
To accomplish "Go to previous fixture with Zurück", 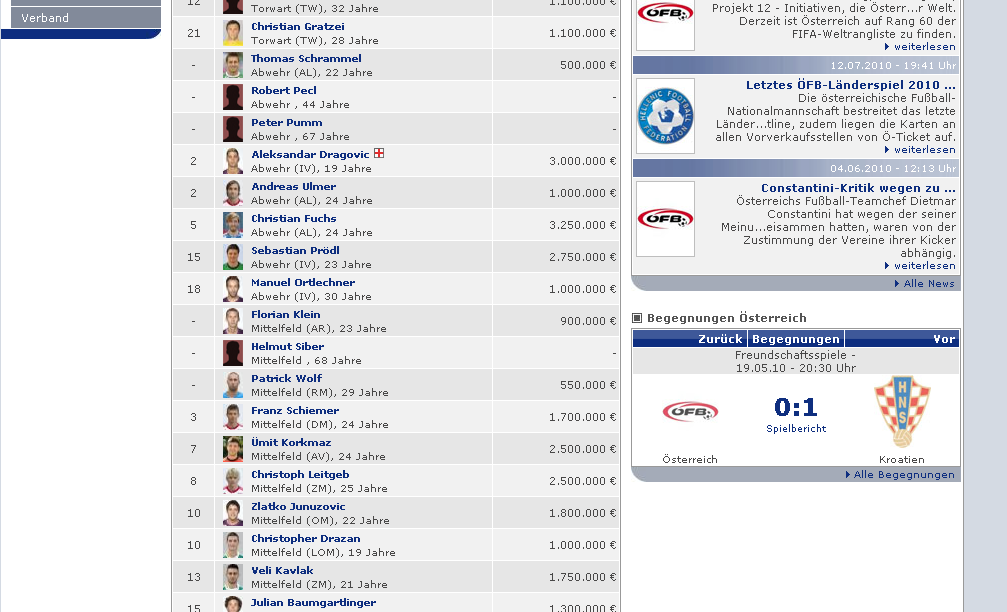I will click(720, 339).
